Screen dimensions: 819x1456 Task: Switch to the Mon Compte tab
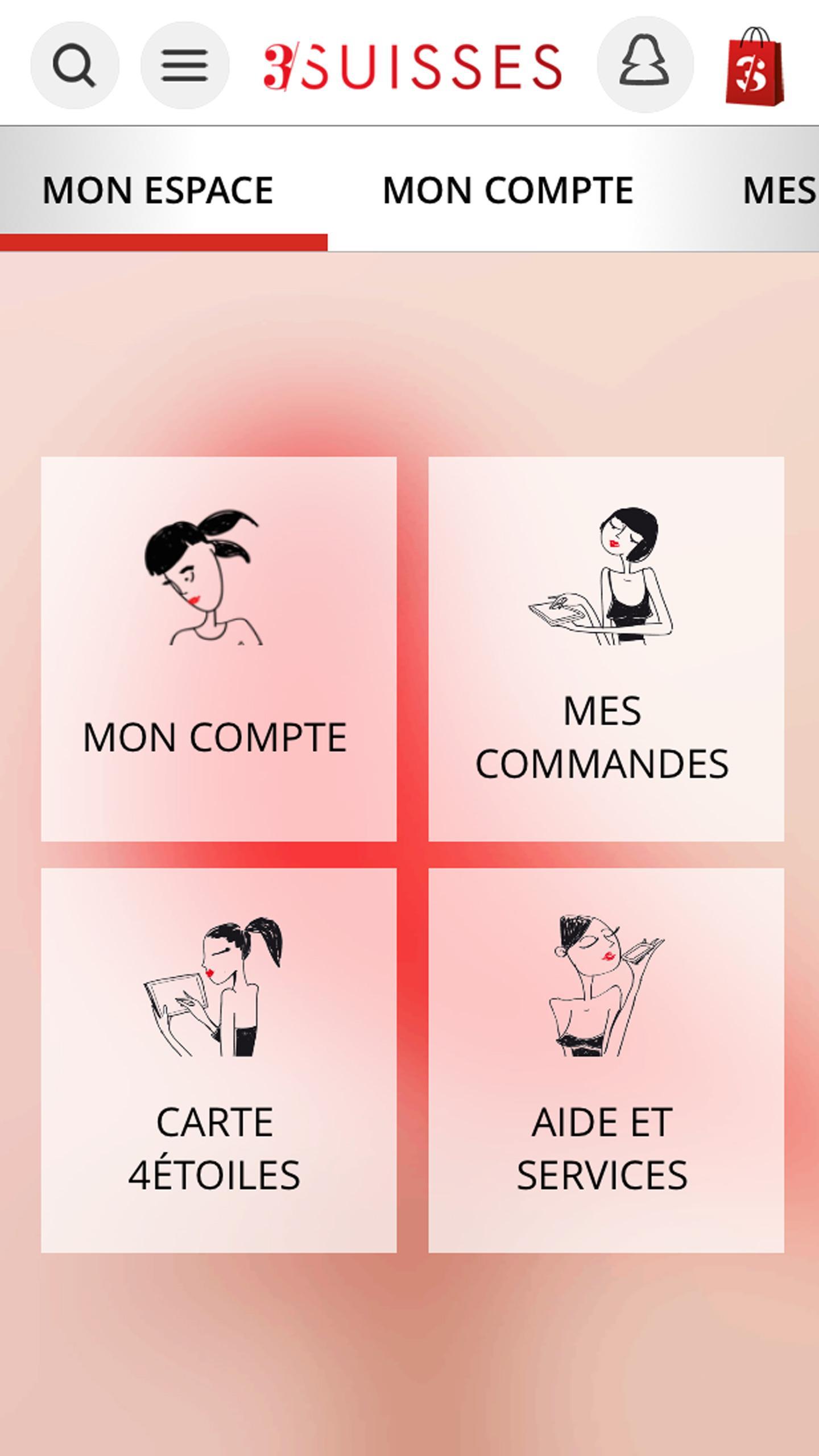507,189
